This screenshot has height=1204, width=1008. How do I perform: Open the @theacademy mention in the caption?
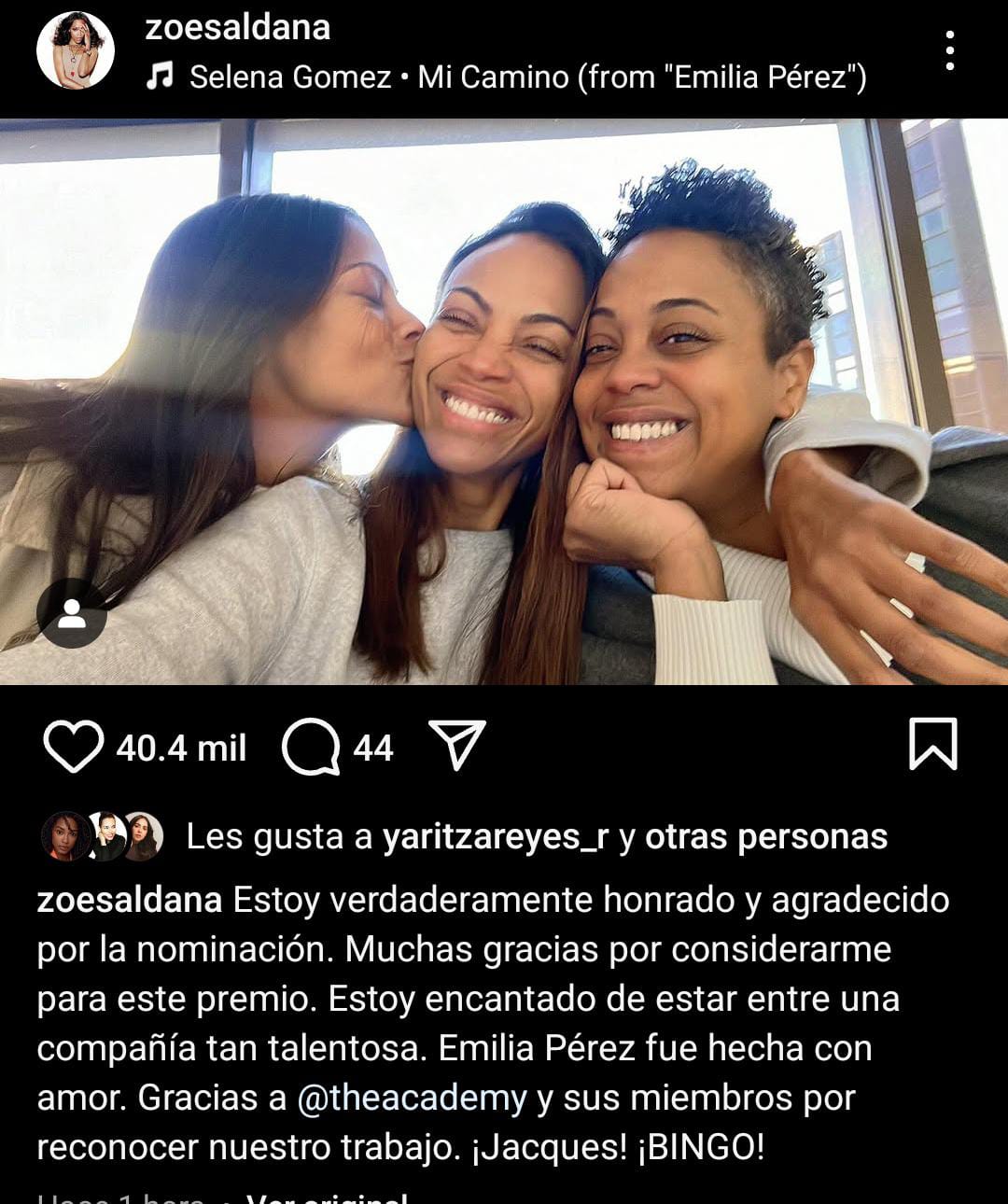click(x=412, y=1098)
